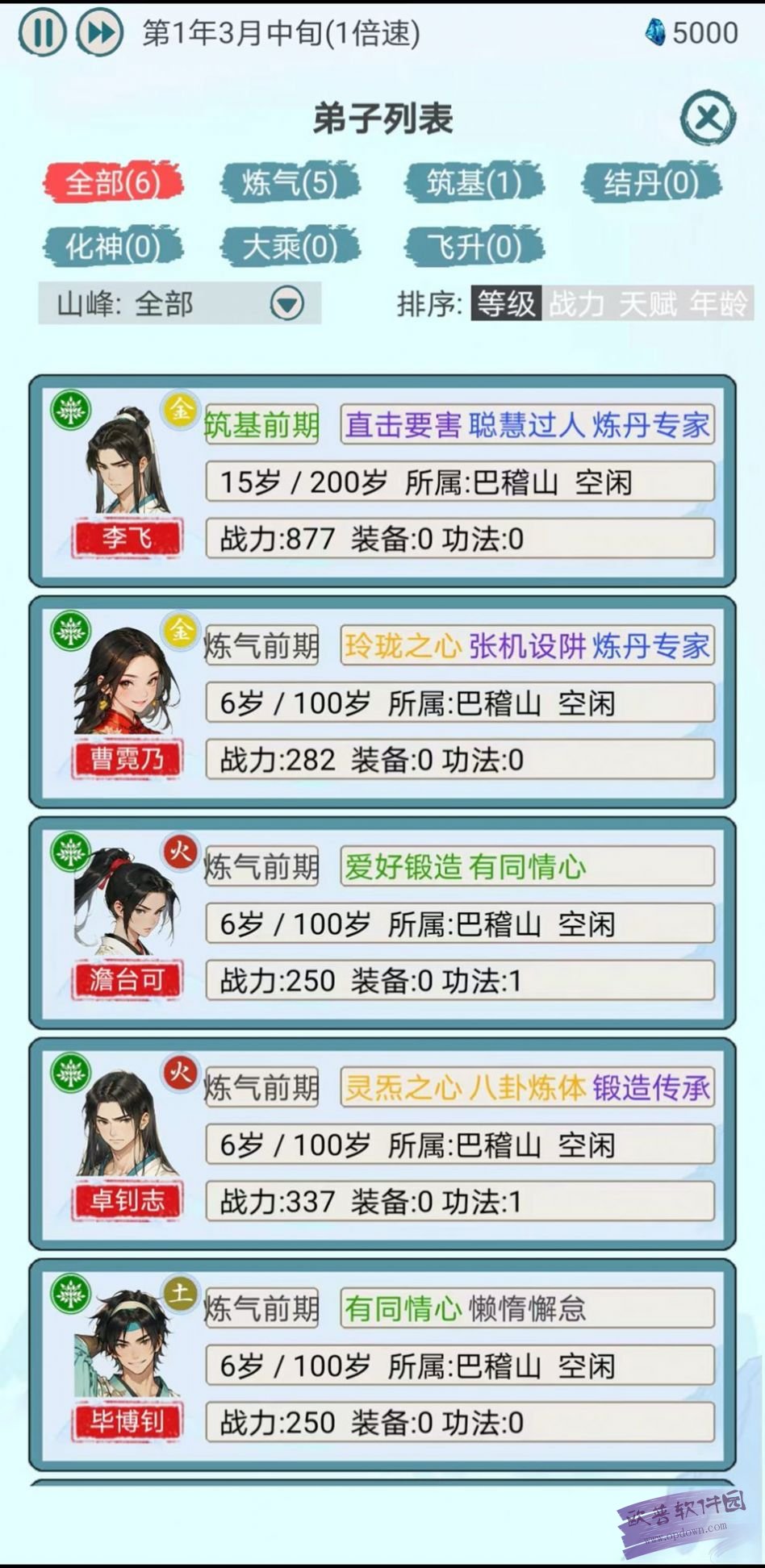Close the disciple list (弟子列表)
Image resolution: width=765 pixels, height=1568 pixels.
708,118
